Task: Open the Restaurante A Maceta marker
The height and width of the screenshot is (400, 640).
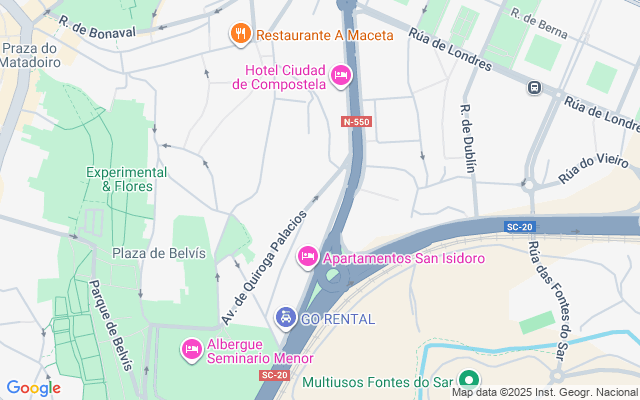Action: pos(240,35)
